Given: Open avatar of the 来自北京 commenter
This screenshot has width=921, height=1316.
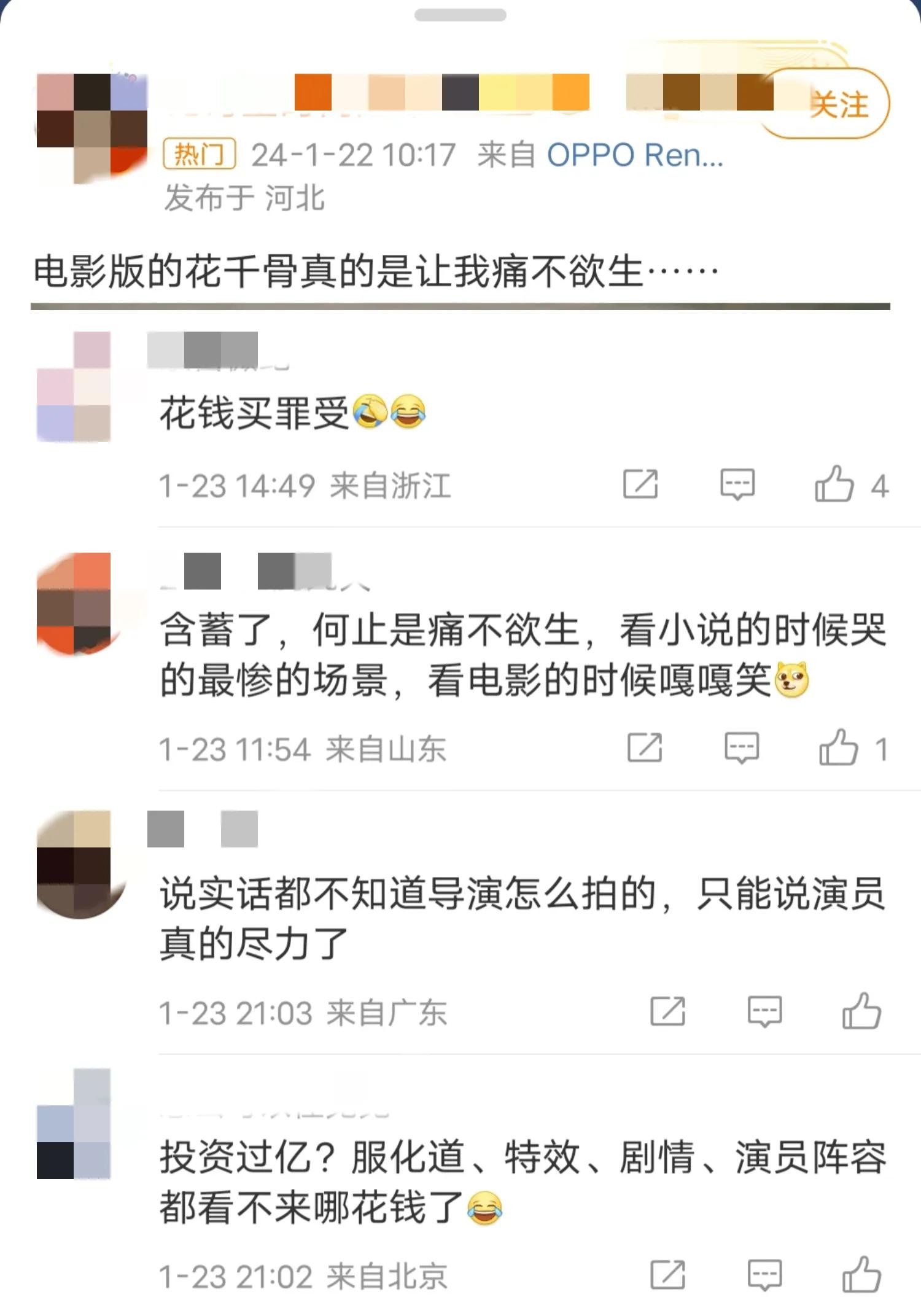Looking at the screenshot, I should (74, 1124).
